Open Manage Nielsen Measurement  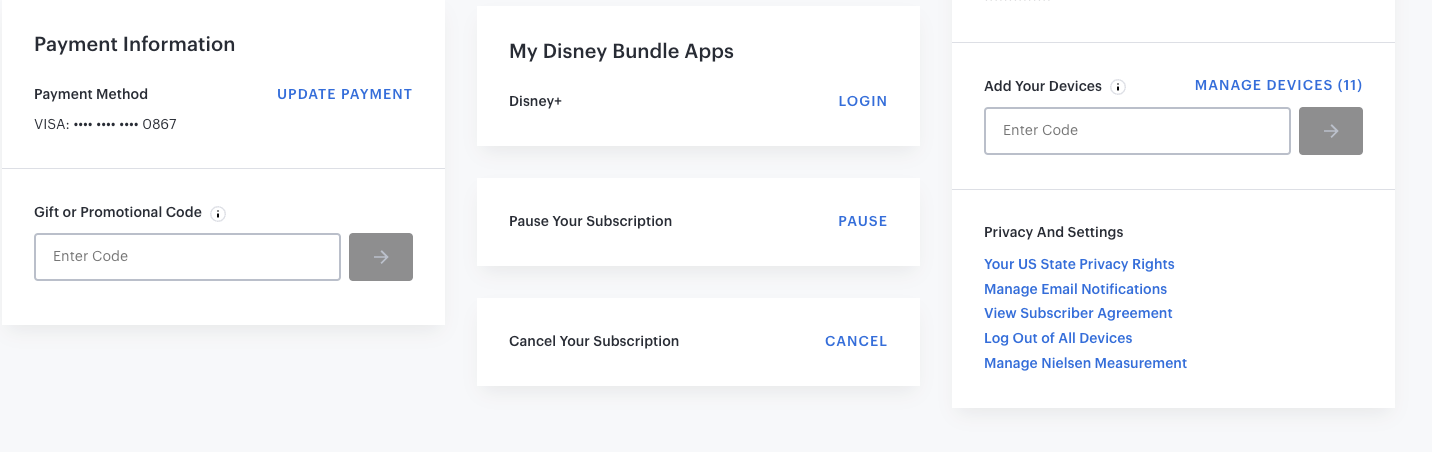coord(1085,363)
